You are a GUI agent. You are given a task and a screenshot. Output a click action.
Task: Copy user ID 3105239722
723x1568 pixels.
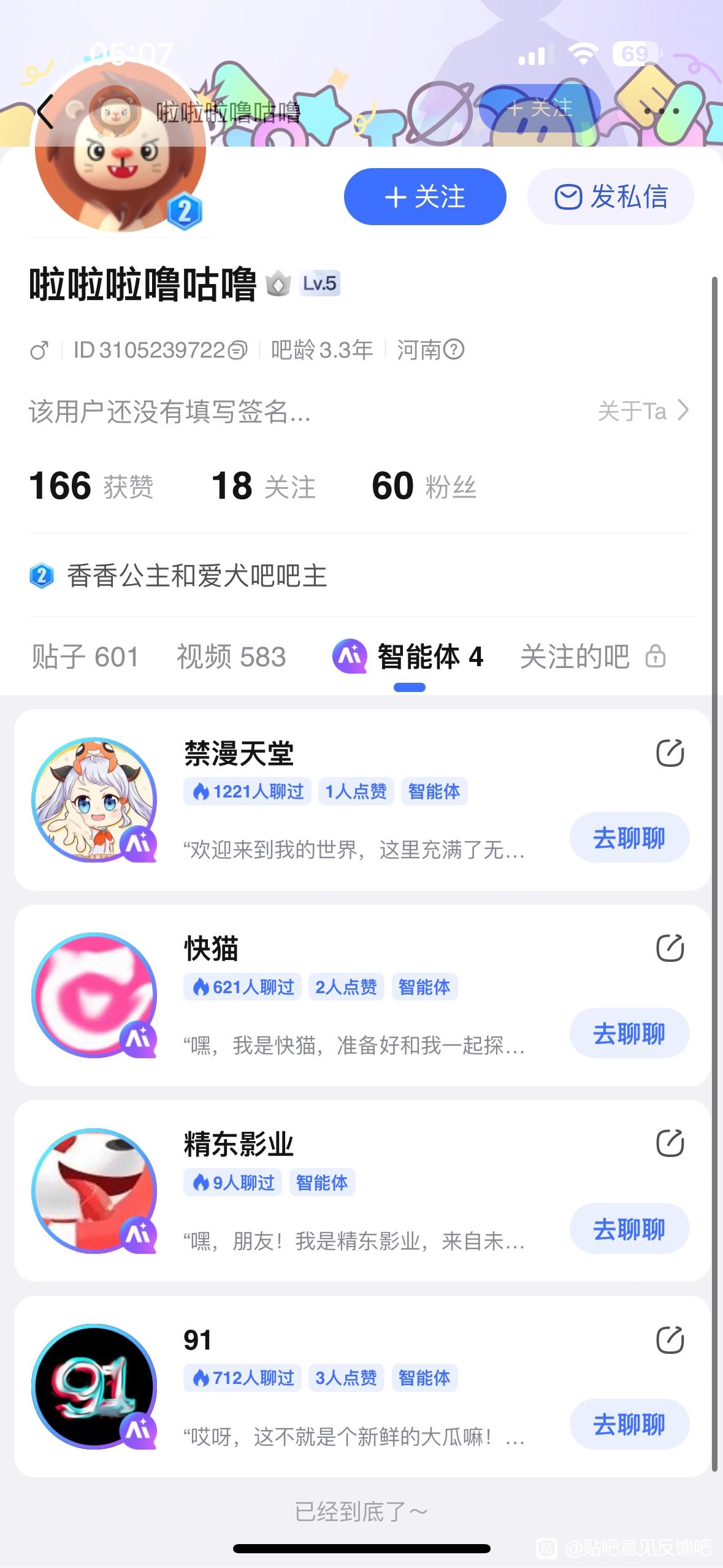coord(237,350)
